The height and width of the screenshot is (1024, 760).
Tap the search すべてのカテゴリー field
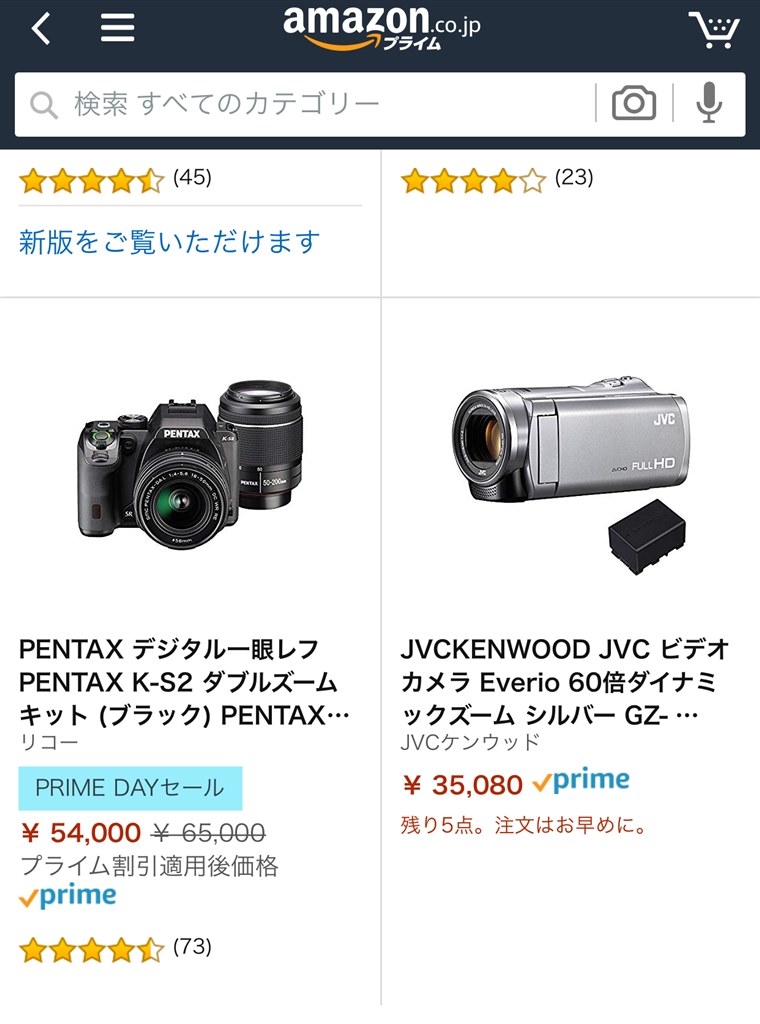click(250, 103)
